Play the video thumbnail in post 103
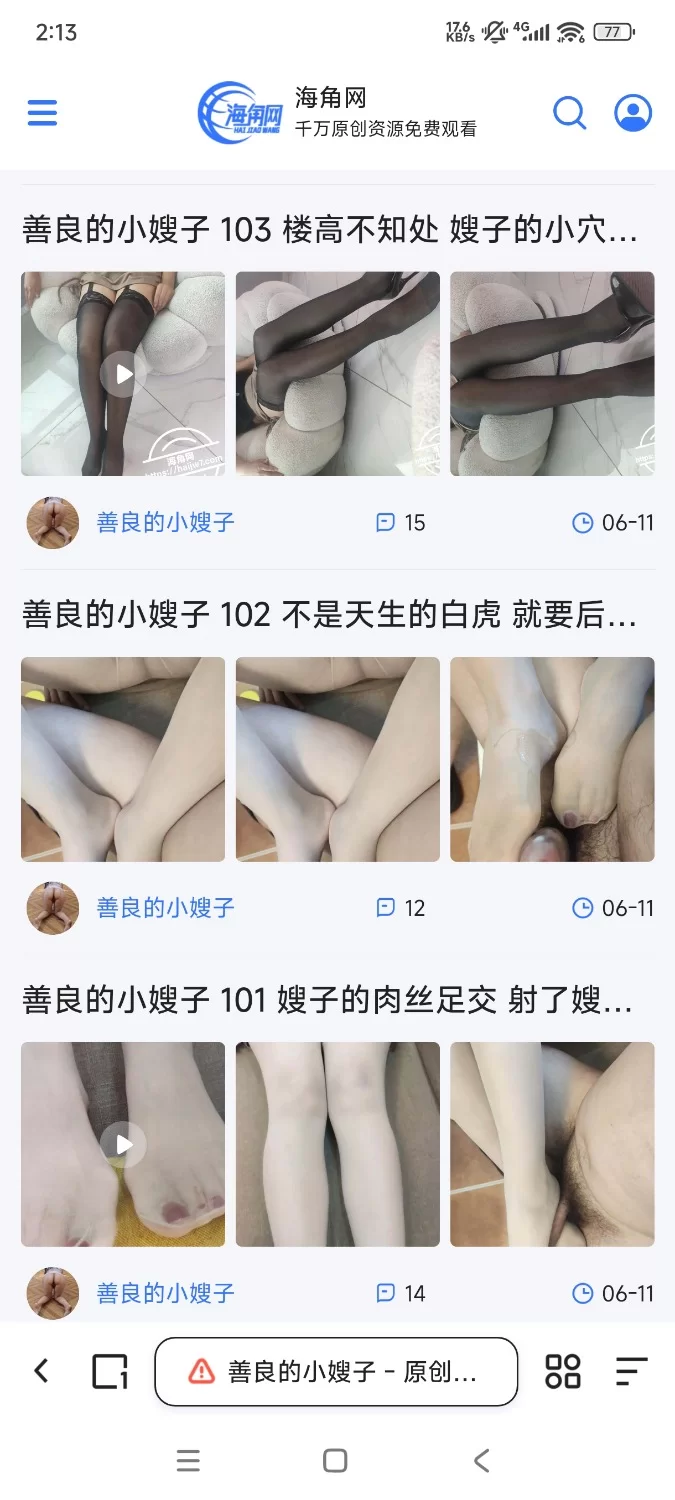 pyautogui.click(x=123, y=374)
